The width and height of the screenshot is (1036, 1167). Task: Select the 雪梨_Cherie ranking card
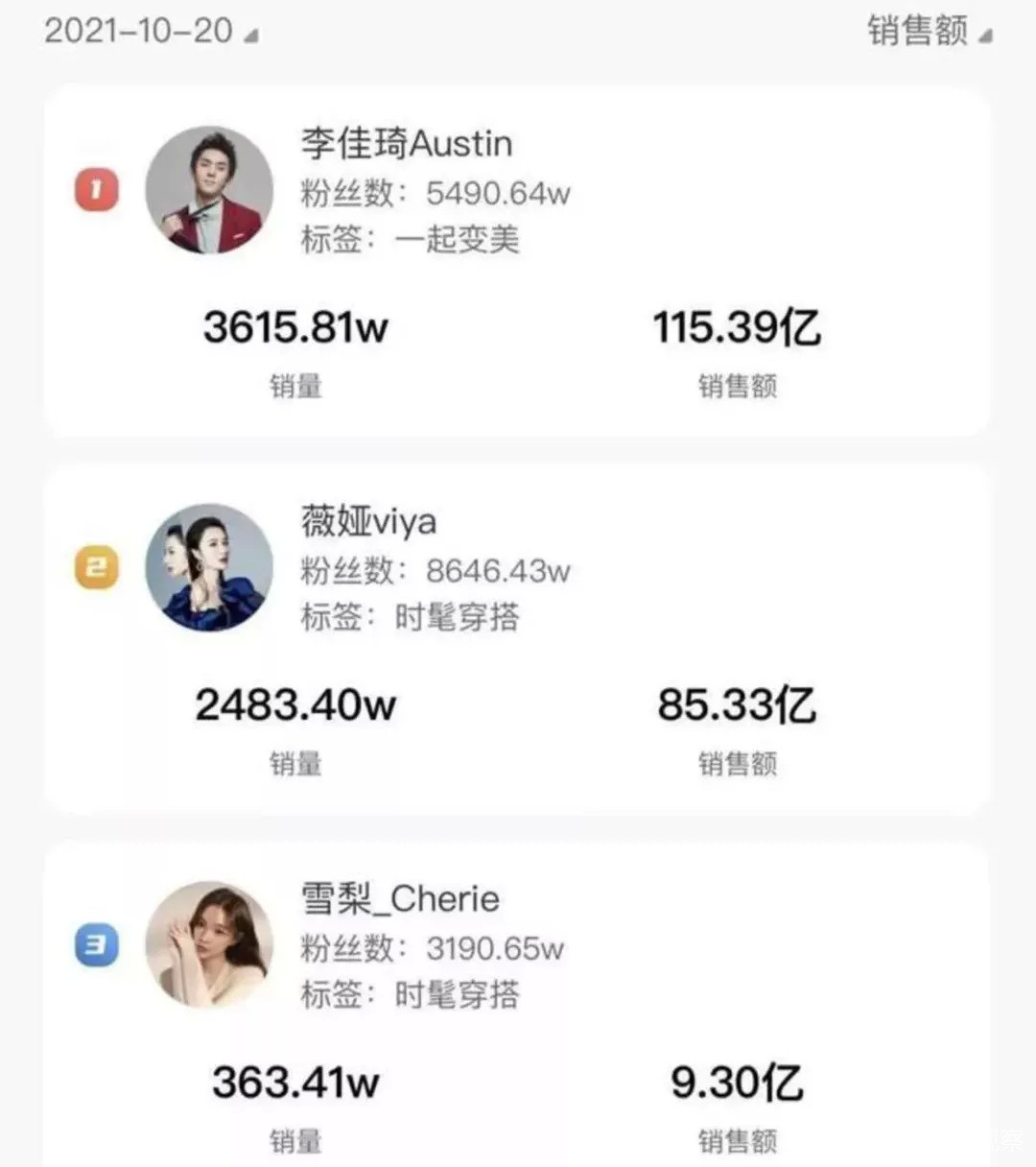(516, 1008)
